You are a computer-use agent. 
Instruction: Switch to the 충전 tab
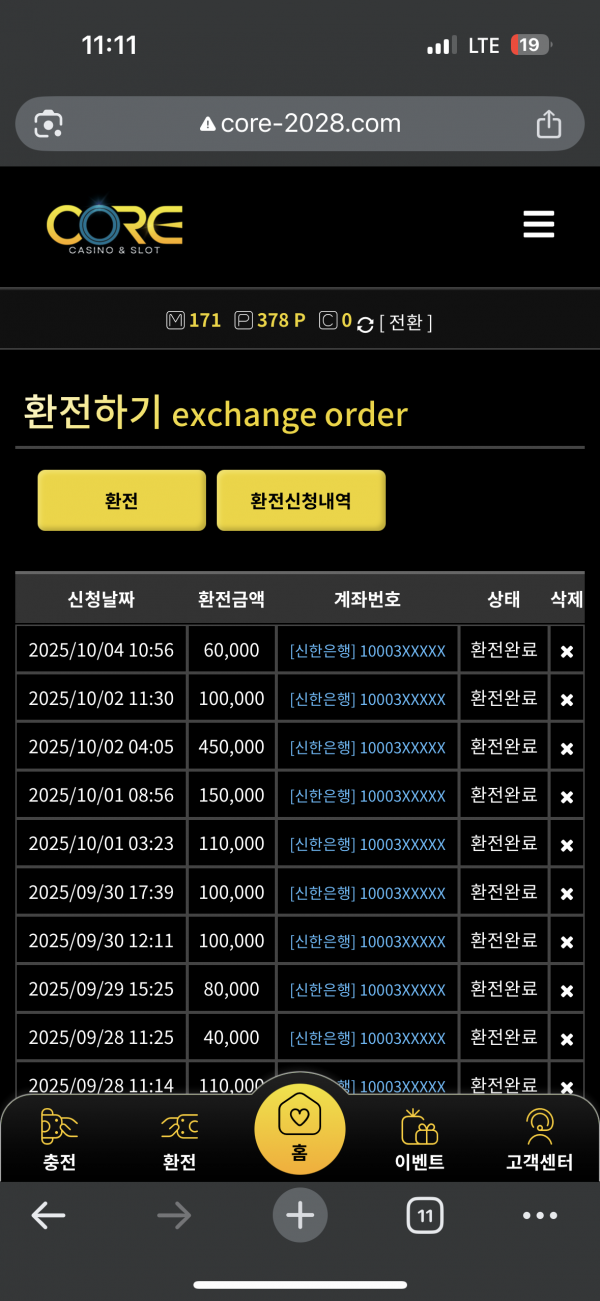[x=59, y=1140]
